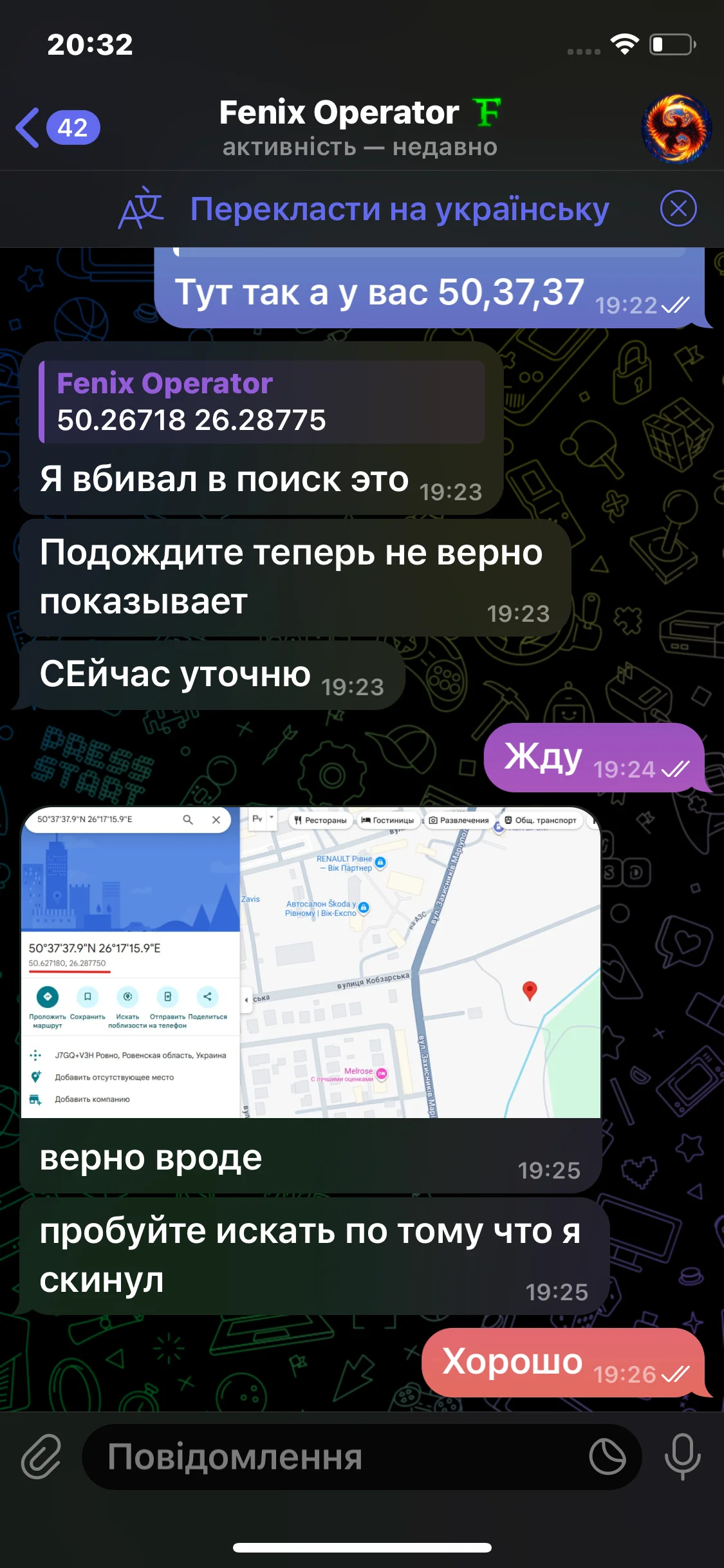Open Fenix Operator profile avatar
This screenshot has width=724, height=1568.
676,129
